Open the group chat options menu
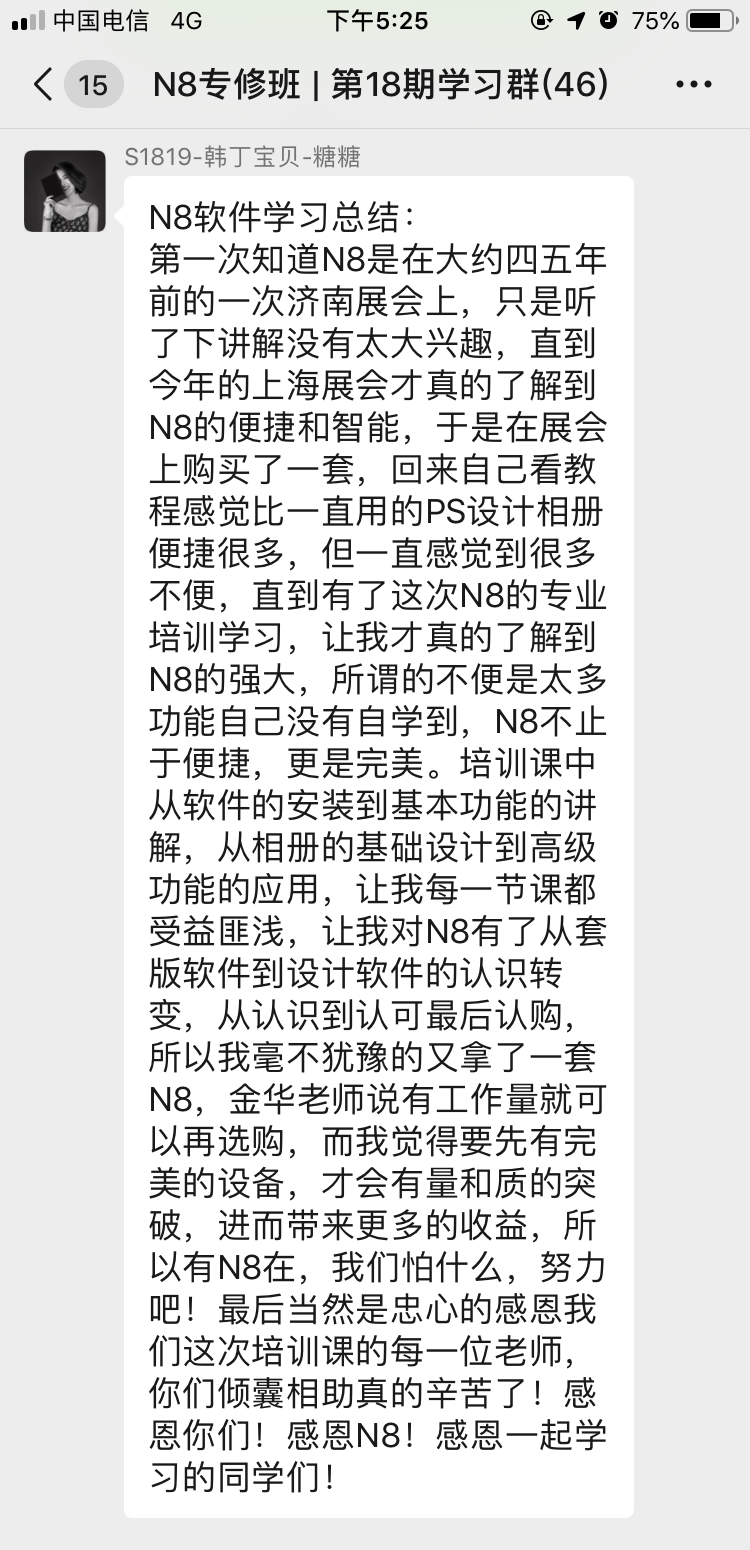Viewport: 750px width, 1550px height. [x=693, y=85]
